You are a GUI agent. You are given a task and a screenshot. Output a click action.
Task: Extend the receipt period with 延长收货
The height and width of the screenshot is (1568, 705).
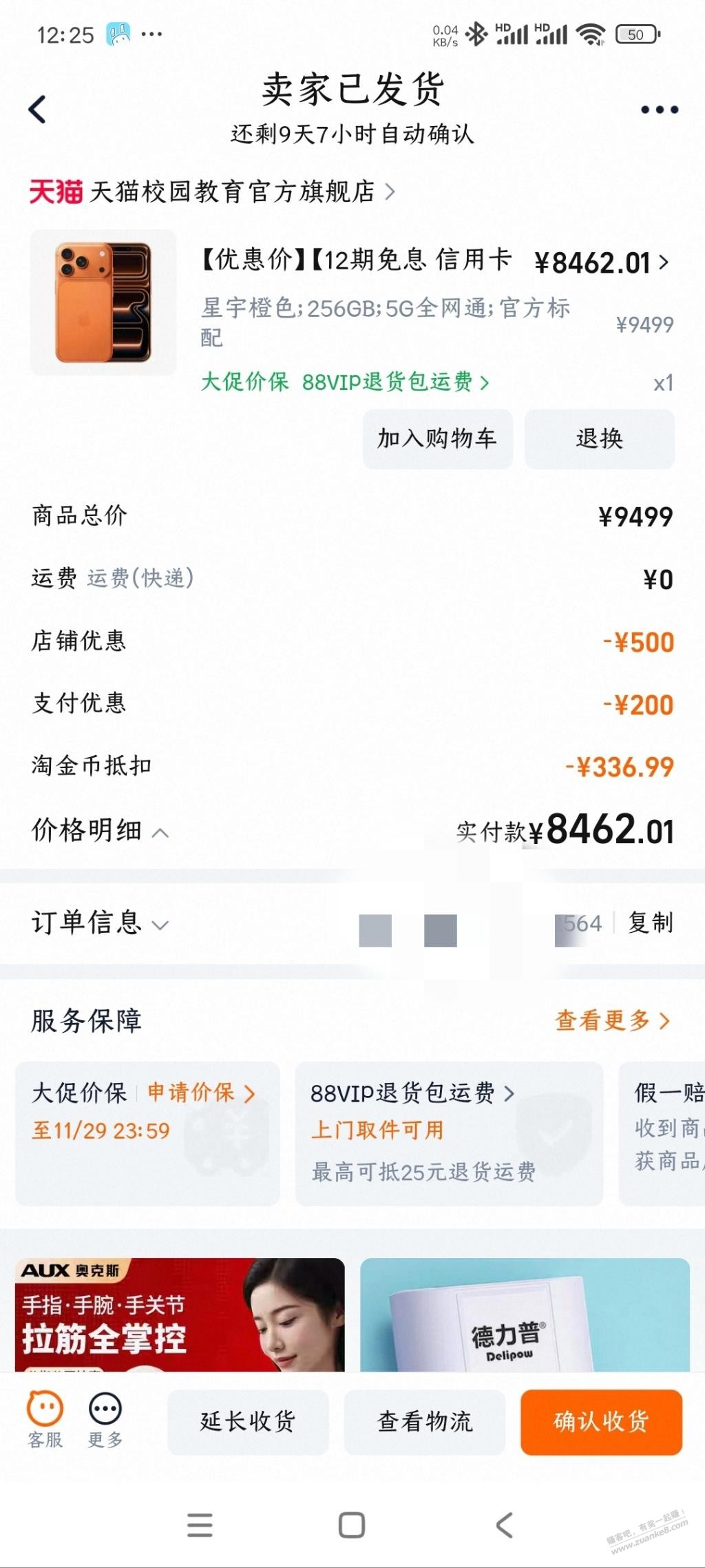248,1422
